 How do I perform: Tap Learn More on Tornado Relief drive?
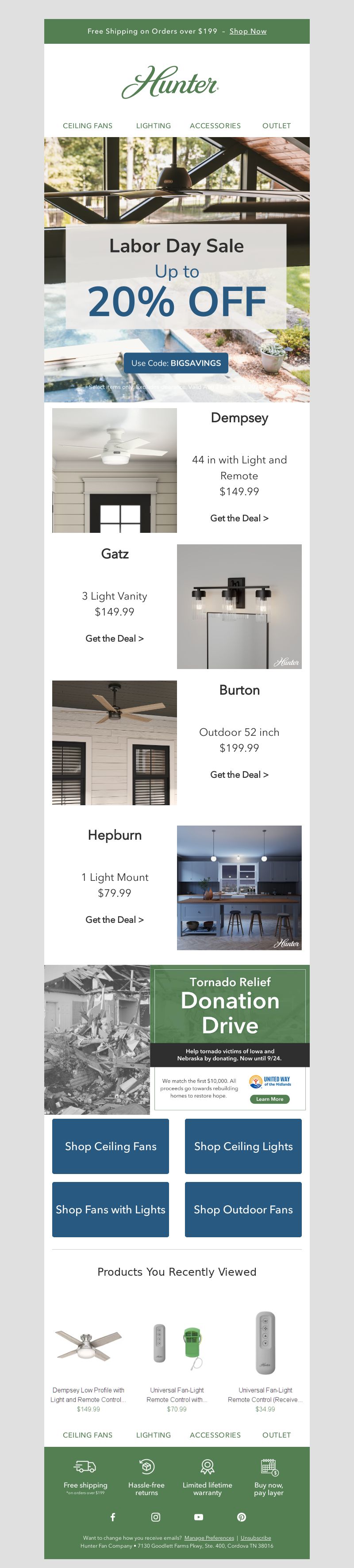(x=269, y=1099)
